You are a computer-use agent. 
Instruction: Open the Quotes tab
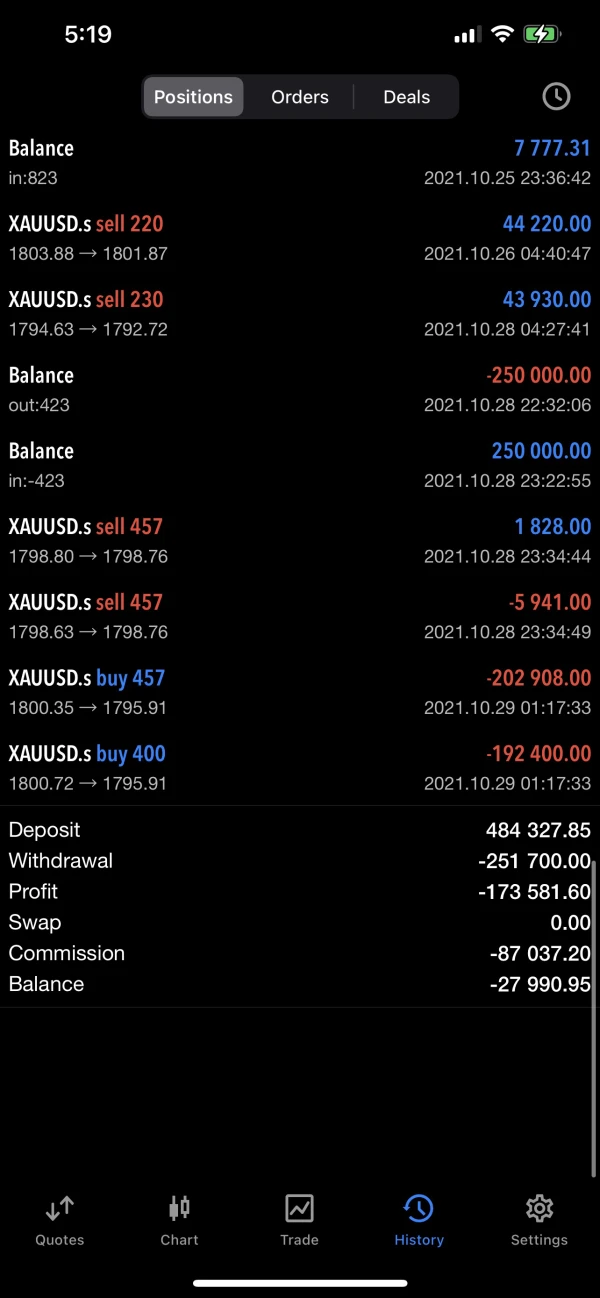point(60,1221)
